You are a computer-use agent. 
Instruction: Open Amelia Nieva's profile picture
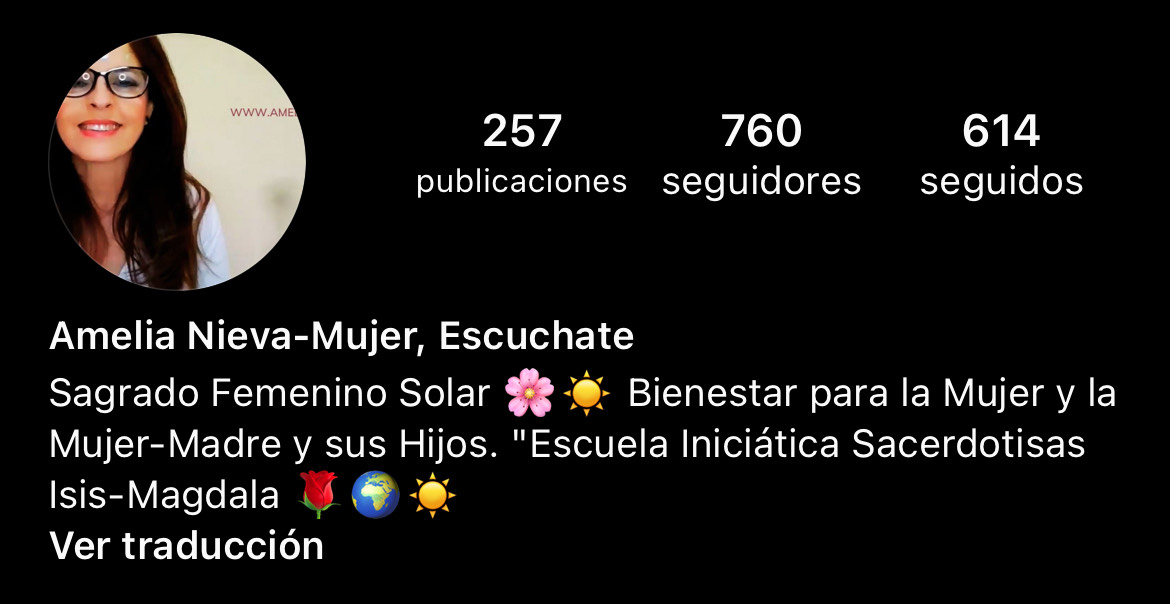click(x=177, y=161)
